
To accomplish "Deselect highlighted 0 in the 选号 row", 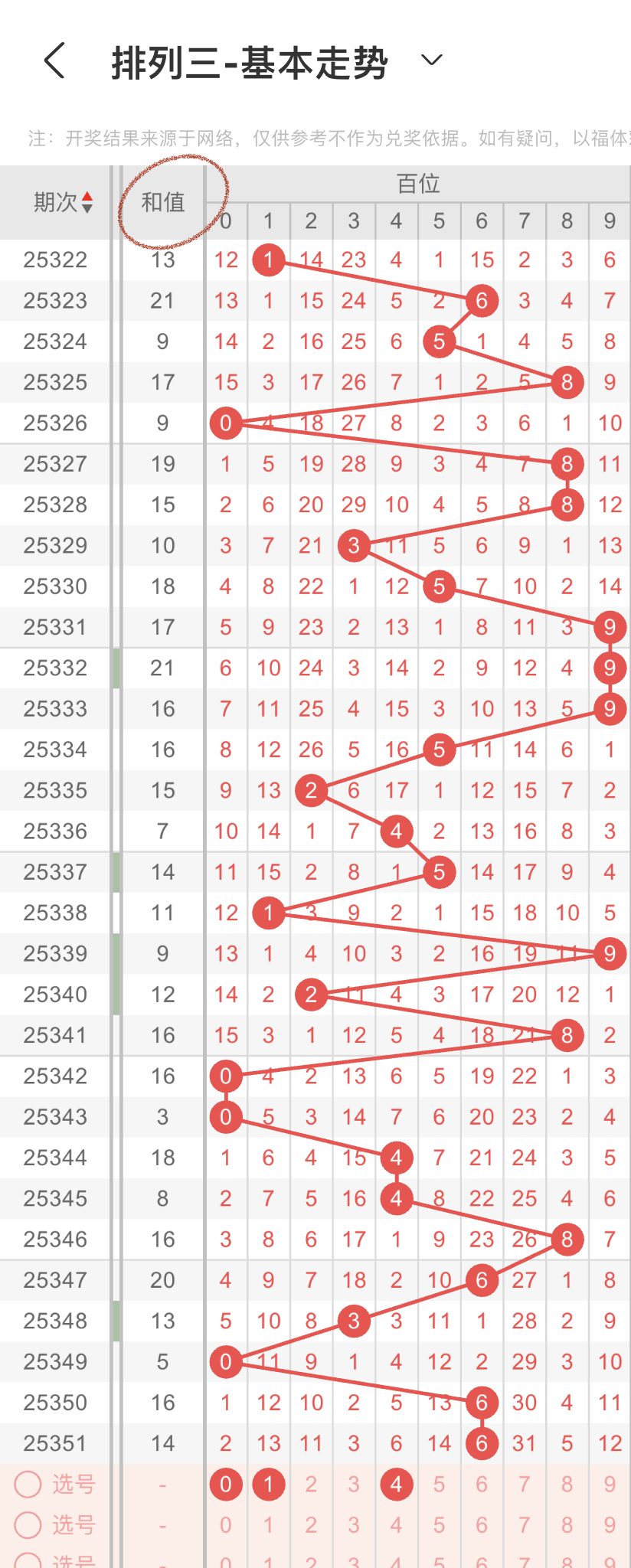I will pos(226,1485).
